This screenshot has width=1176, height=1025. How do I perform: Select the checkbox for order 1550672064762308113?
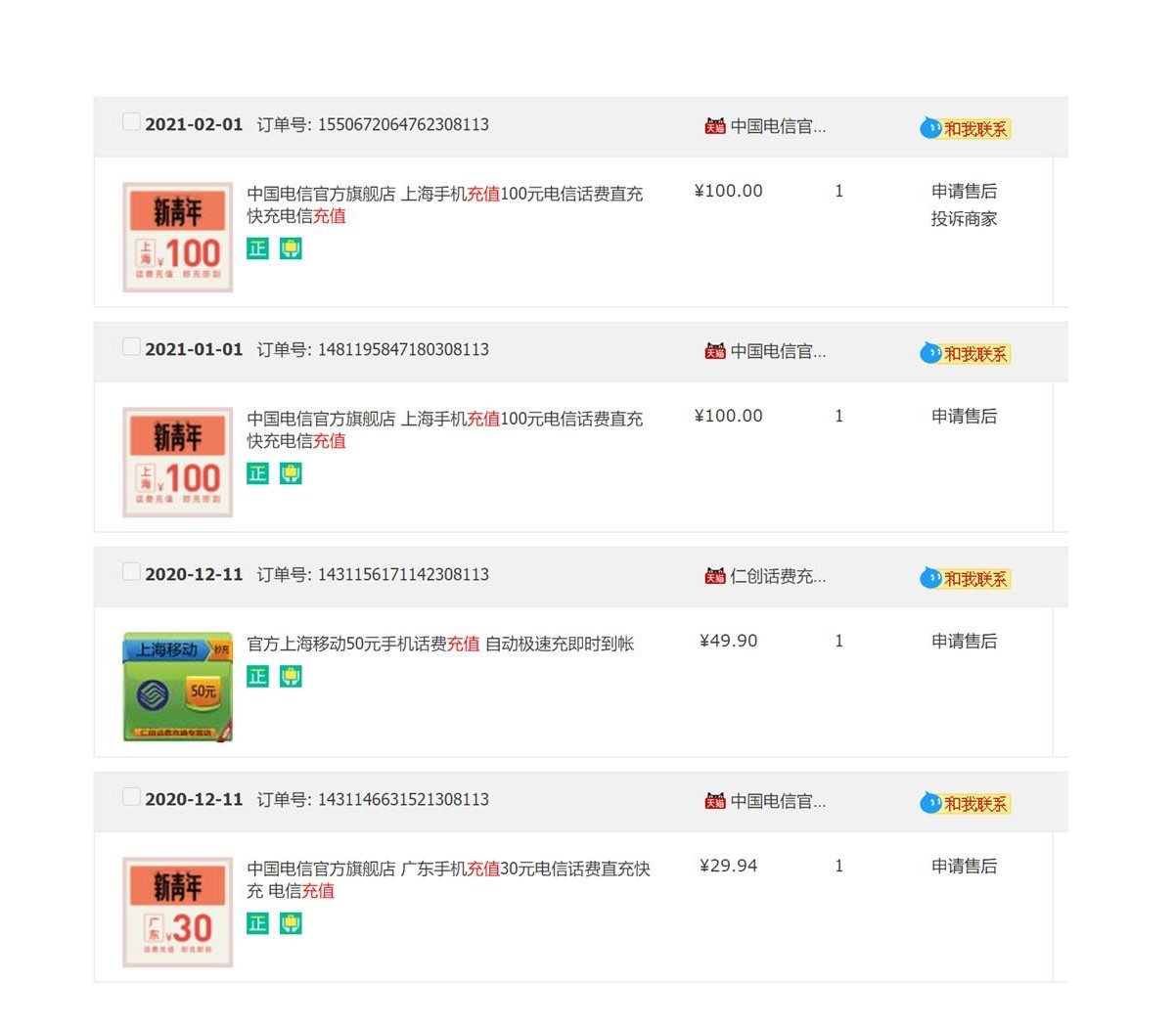point(131,121)
